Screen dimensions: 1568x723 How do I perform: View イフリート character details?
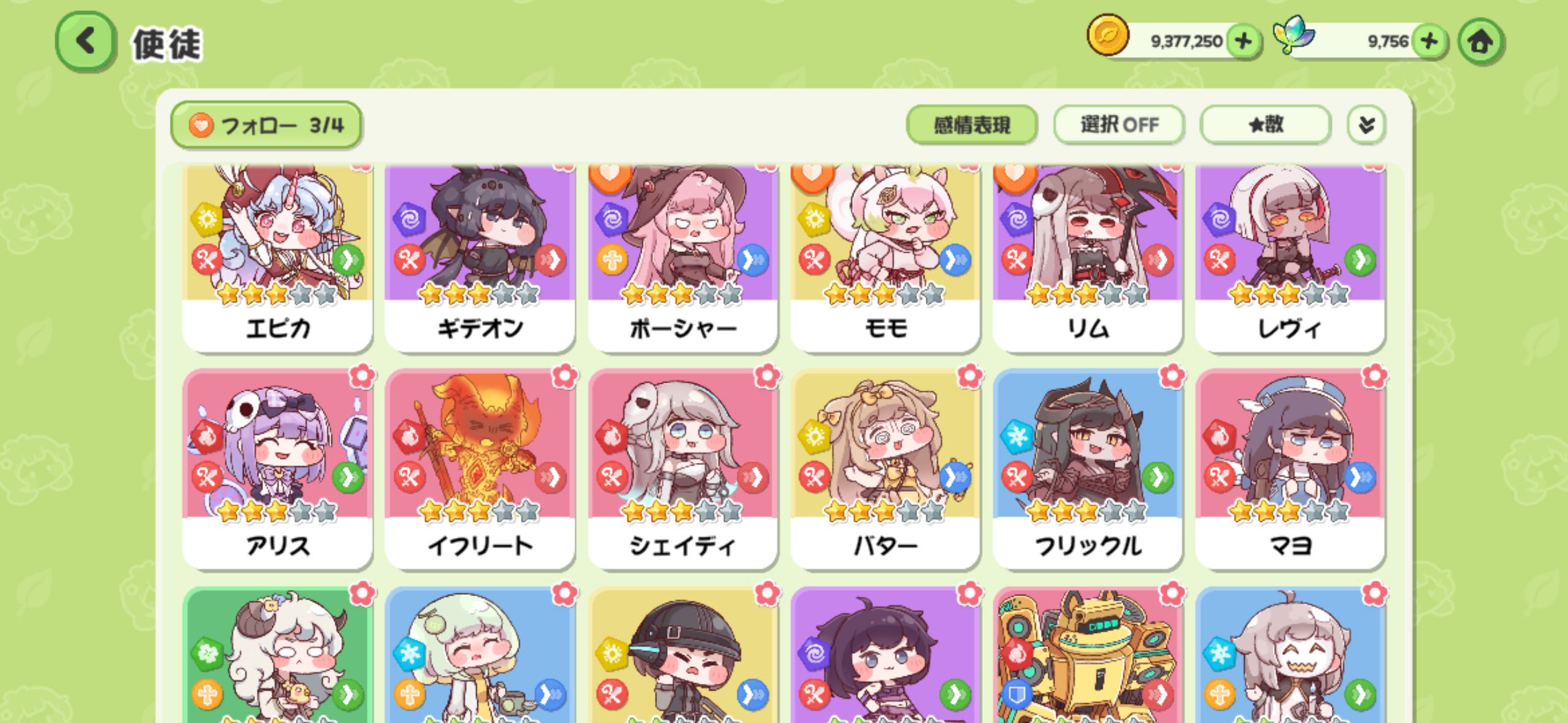point(480,469)
